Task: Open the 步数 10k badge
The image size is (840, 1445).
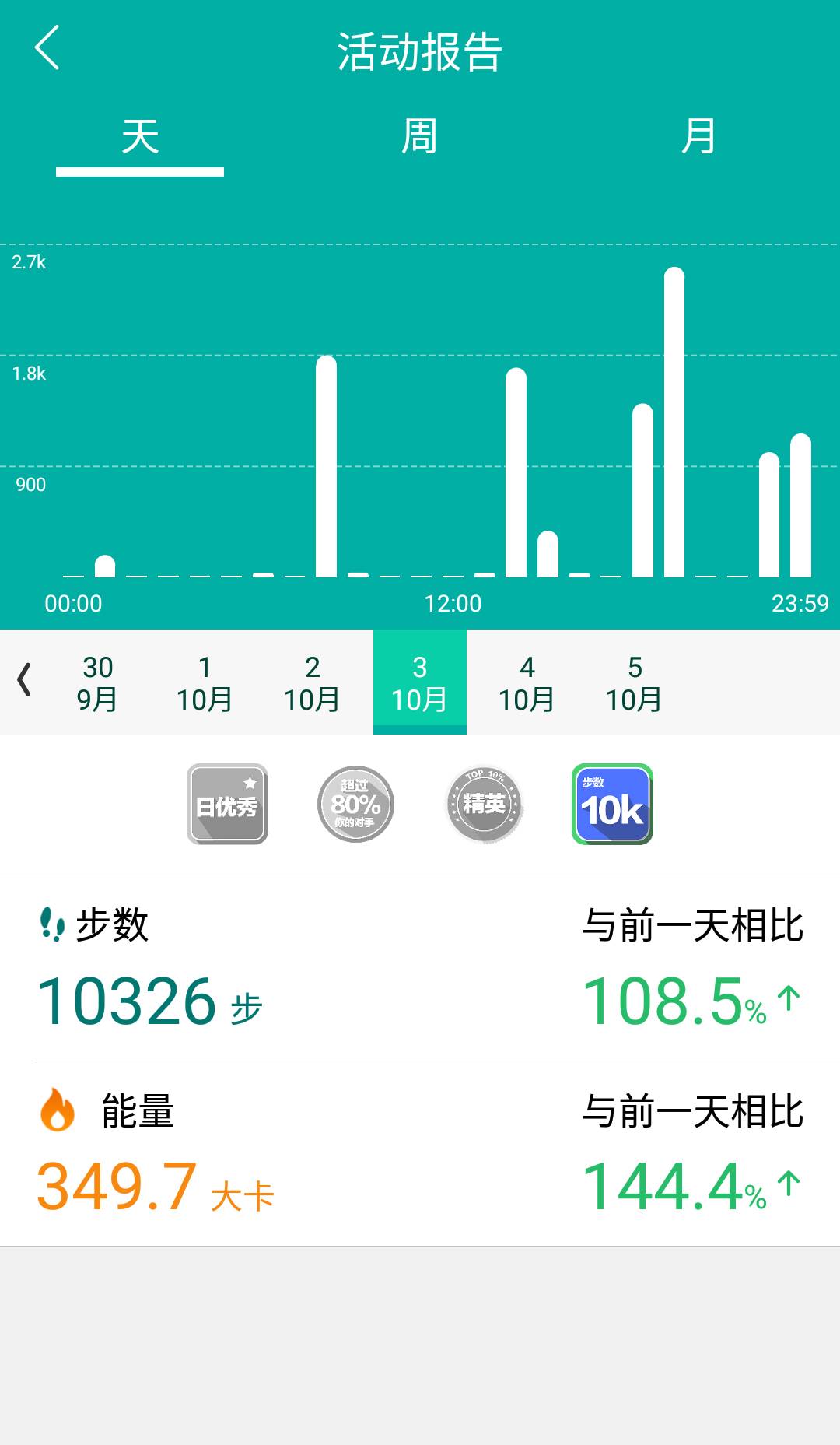Action: tap(612, 804)
